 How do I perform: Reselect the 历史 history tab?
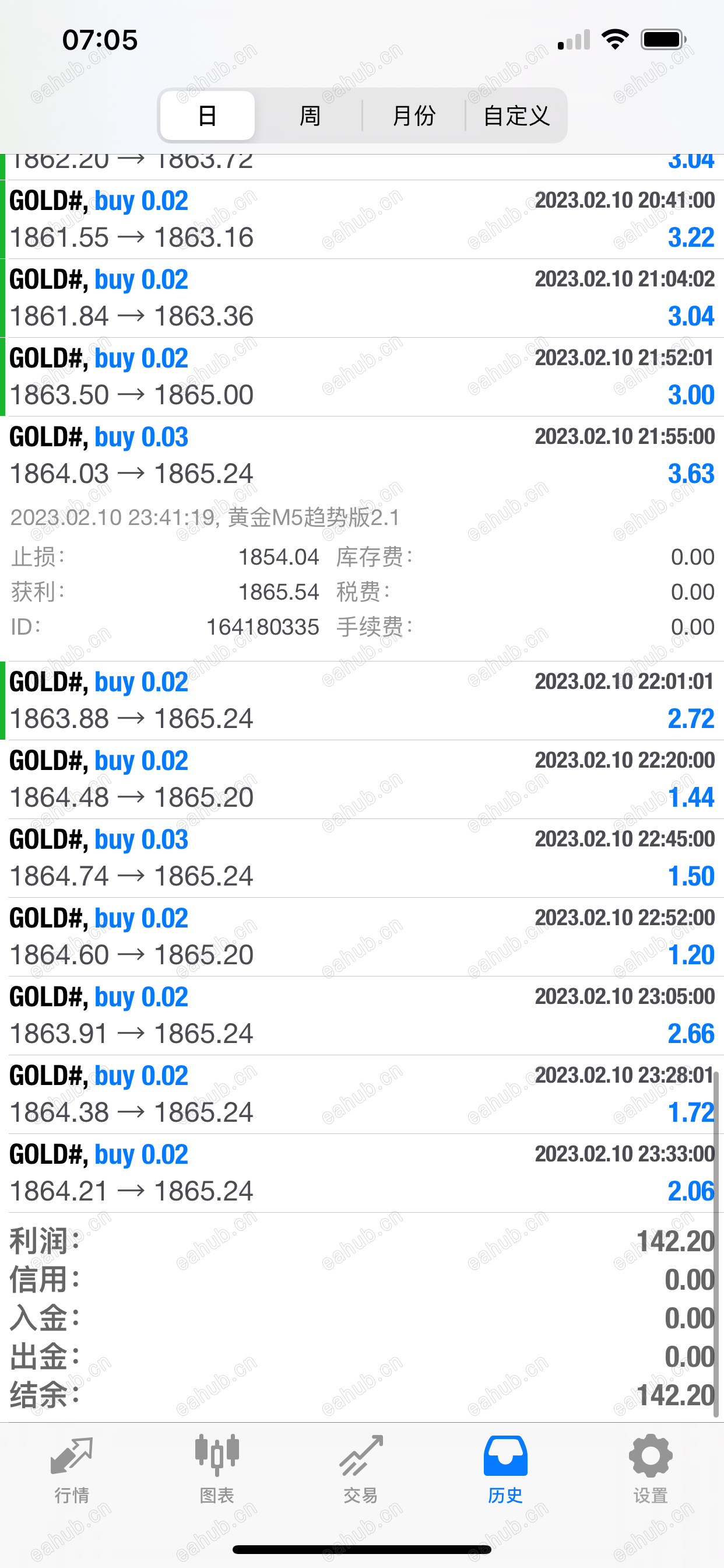505,1469
